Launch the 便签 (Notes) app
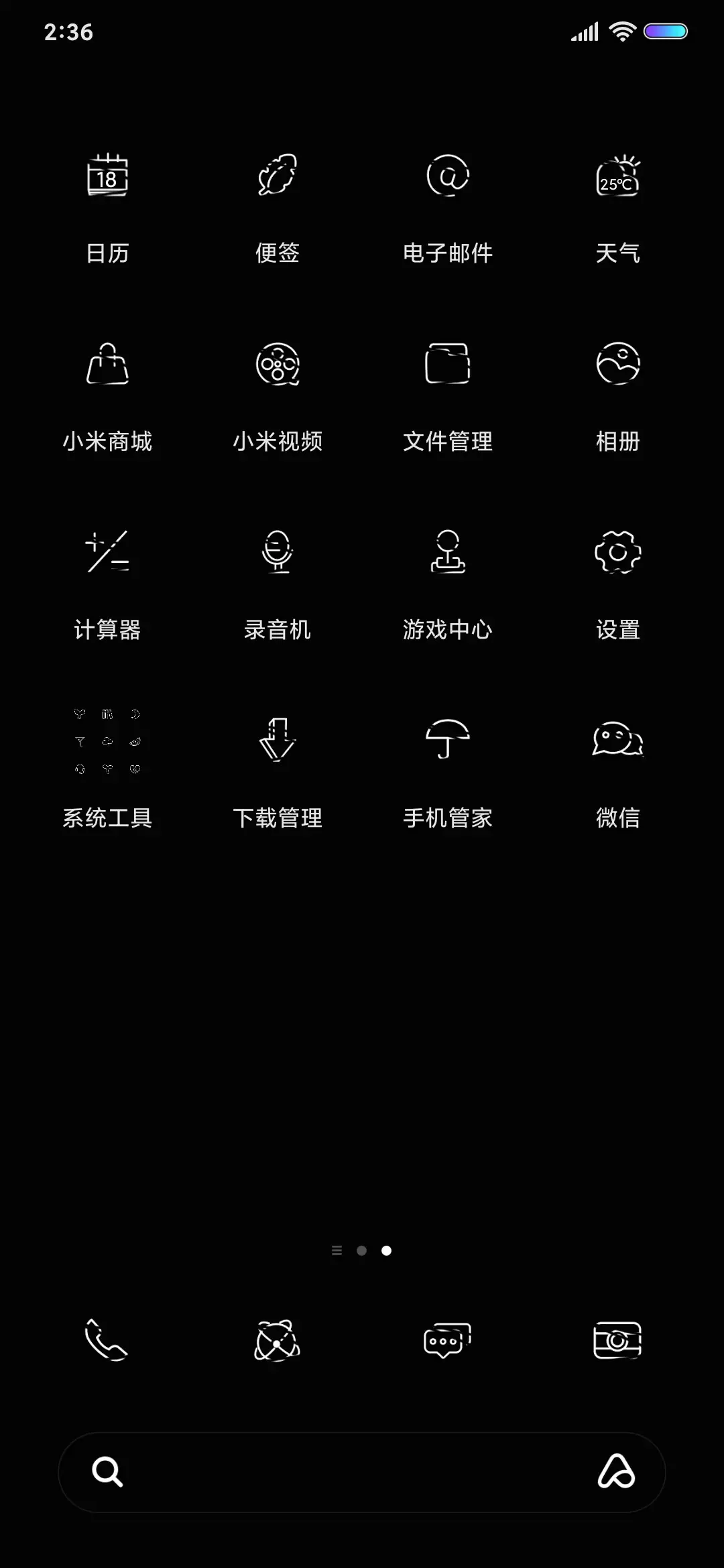This screenshot has height=1568, width=724. coord(278,178)
